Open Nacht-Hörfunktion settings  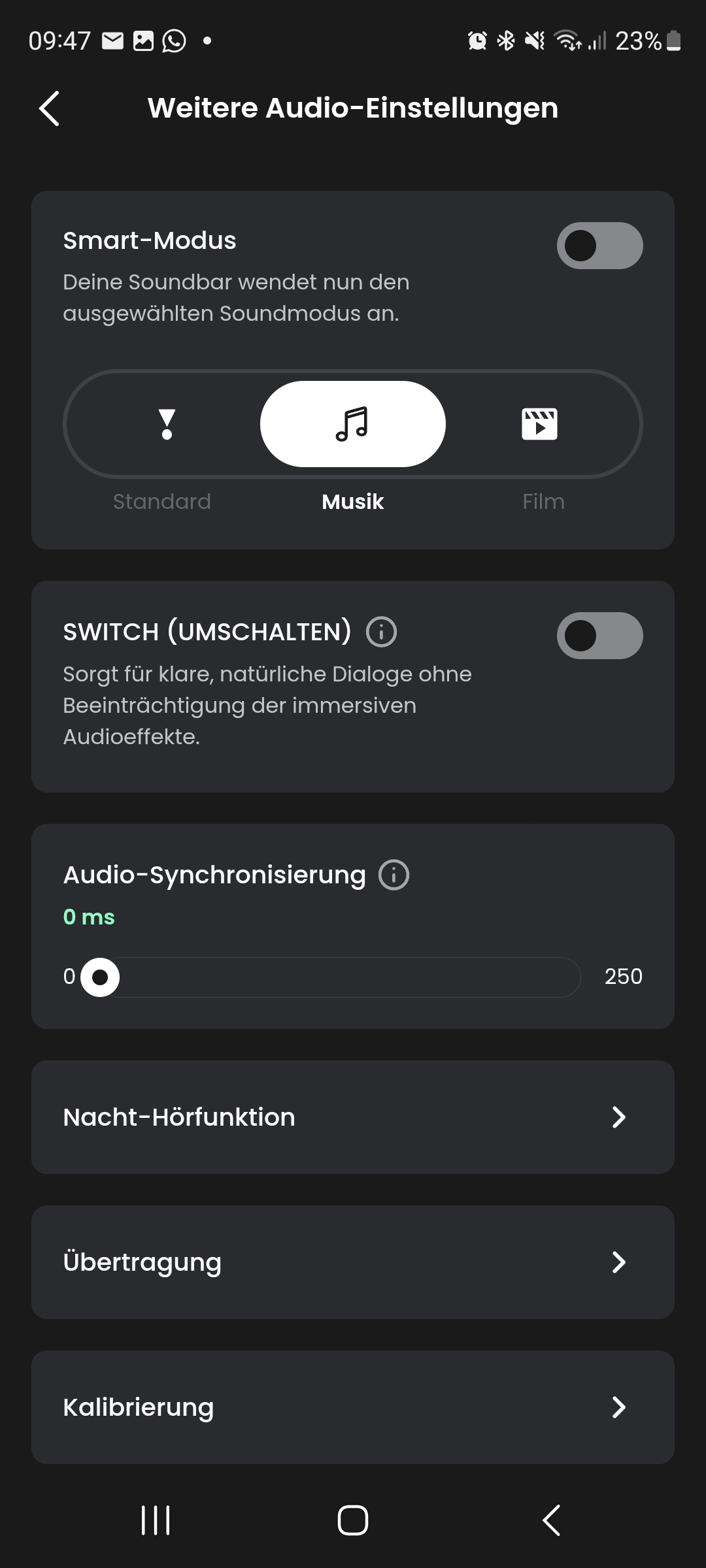(353, 1117)
